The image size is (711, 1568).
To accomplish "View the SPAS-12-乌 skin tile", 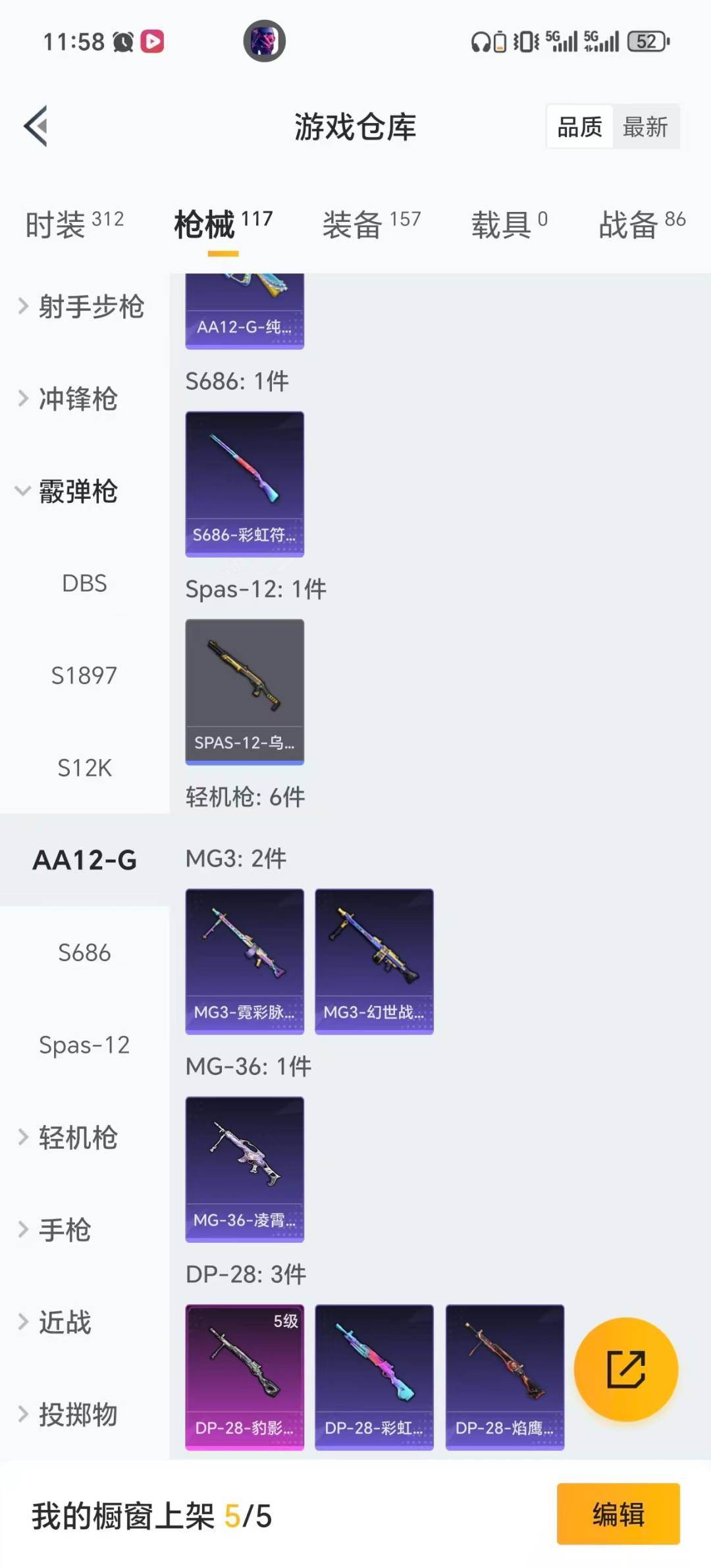I will pyautogui.click(x=245, y=691).
